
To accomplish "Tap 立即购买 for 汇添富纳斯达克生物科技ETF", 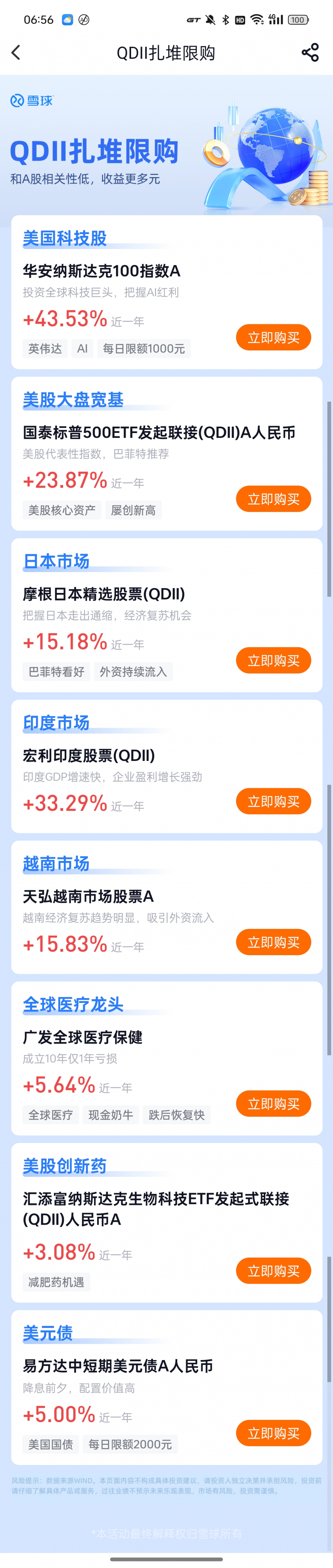I will click(273, 1271).
